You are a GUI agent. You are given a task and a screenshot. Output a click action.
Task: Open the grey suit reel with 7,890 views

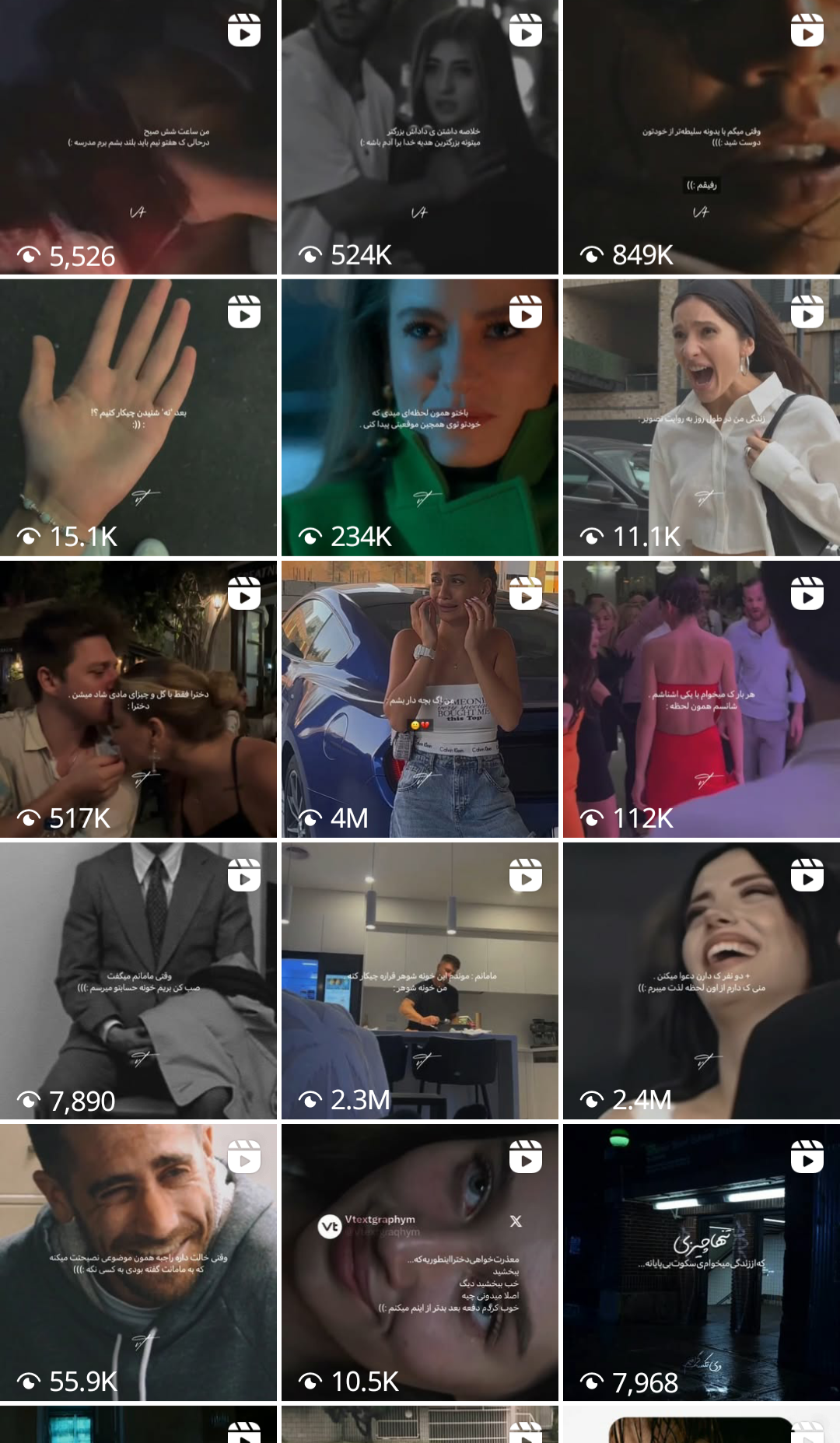[138, 981]
